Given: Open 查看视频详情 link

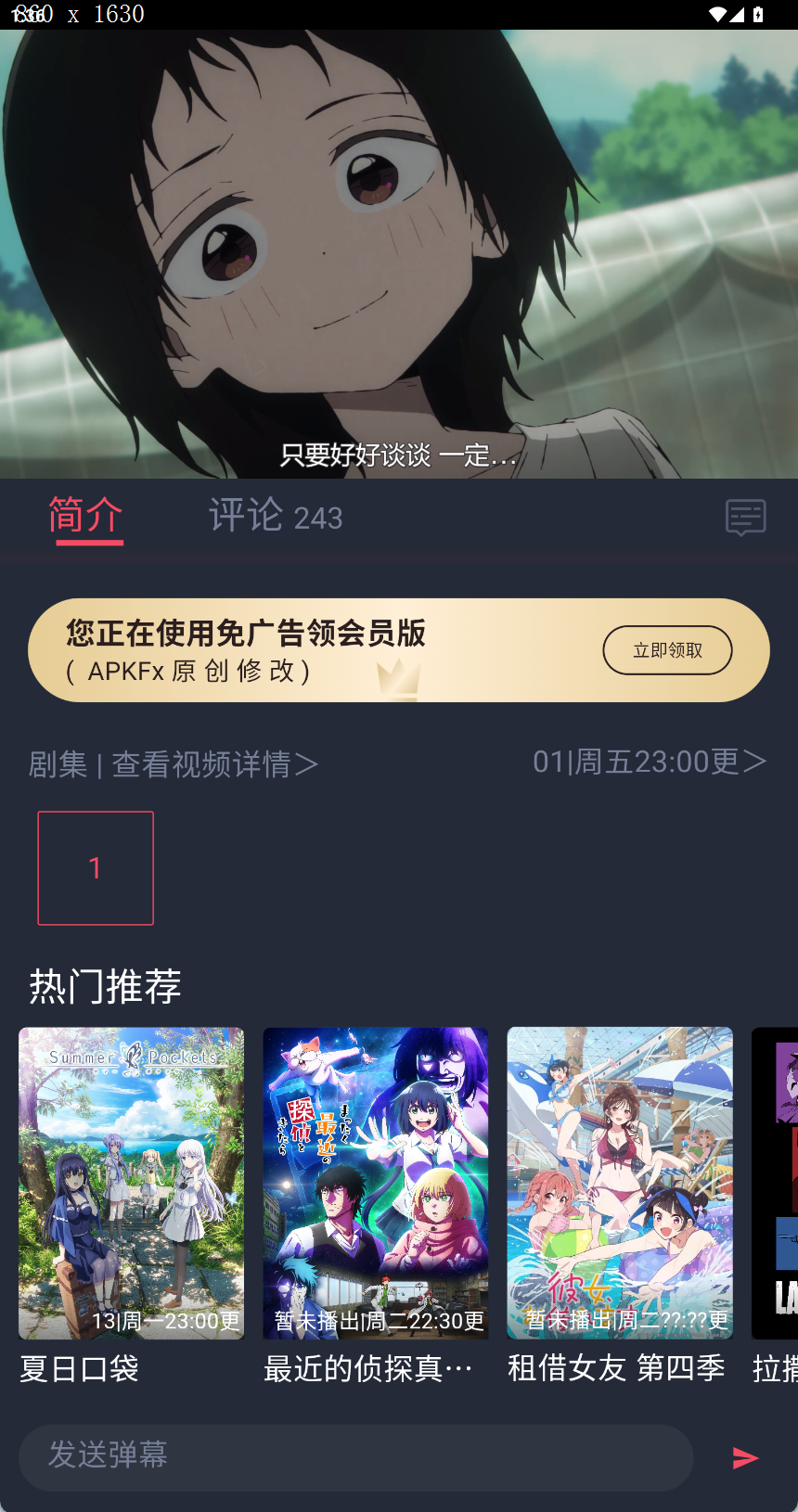Looking at the screenshot, I should [x=214, y=764].
